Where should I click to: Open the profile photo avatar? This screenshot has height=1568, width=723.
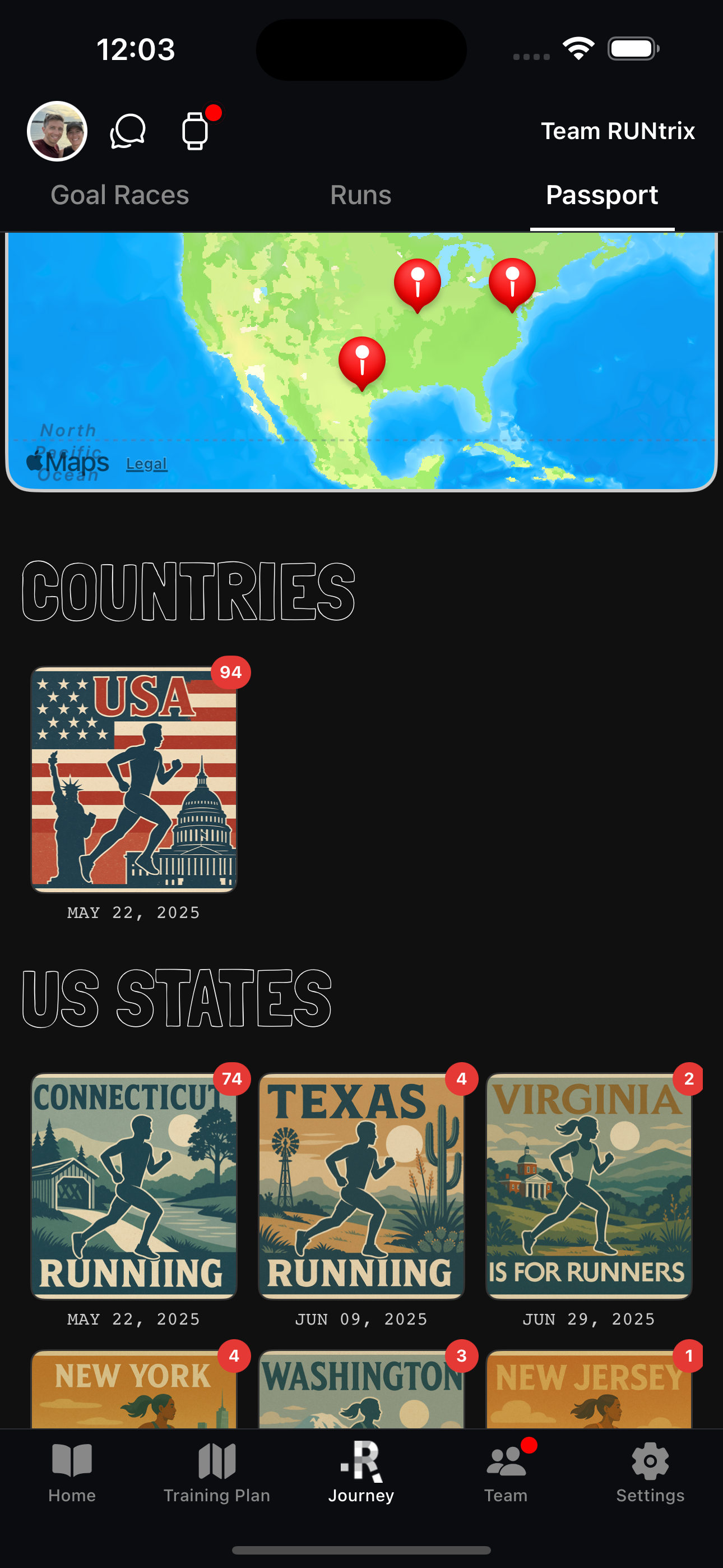(x=58, y=130)
